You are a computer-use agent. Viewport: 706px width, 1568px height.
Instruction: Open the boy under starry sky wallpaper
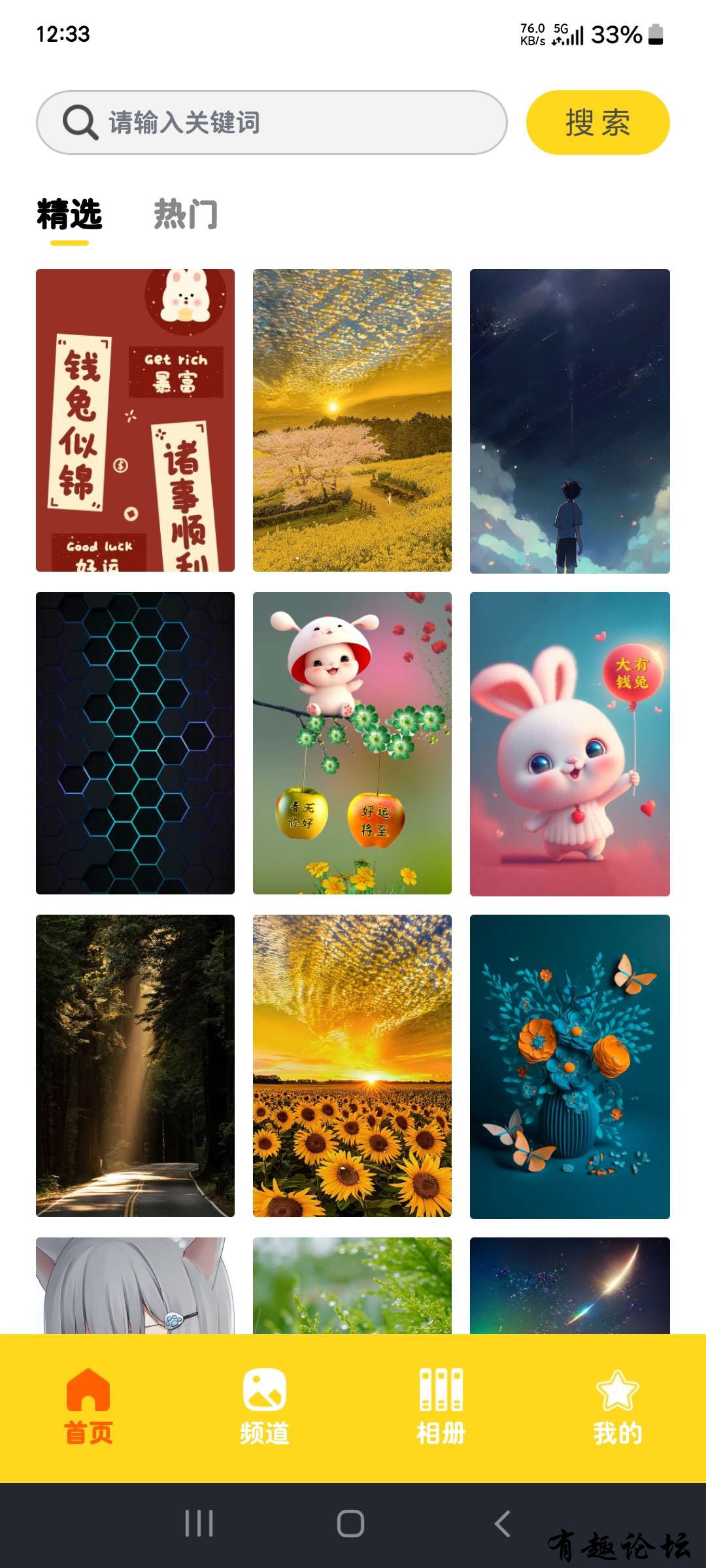tap(569, 420)
